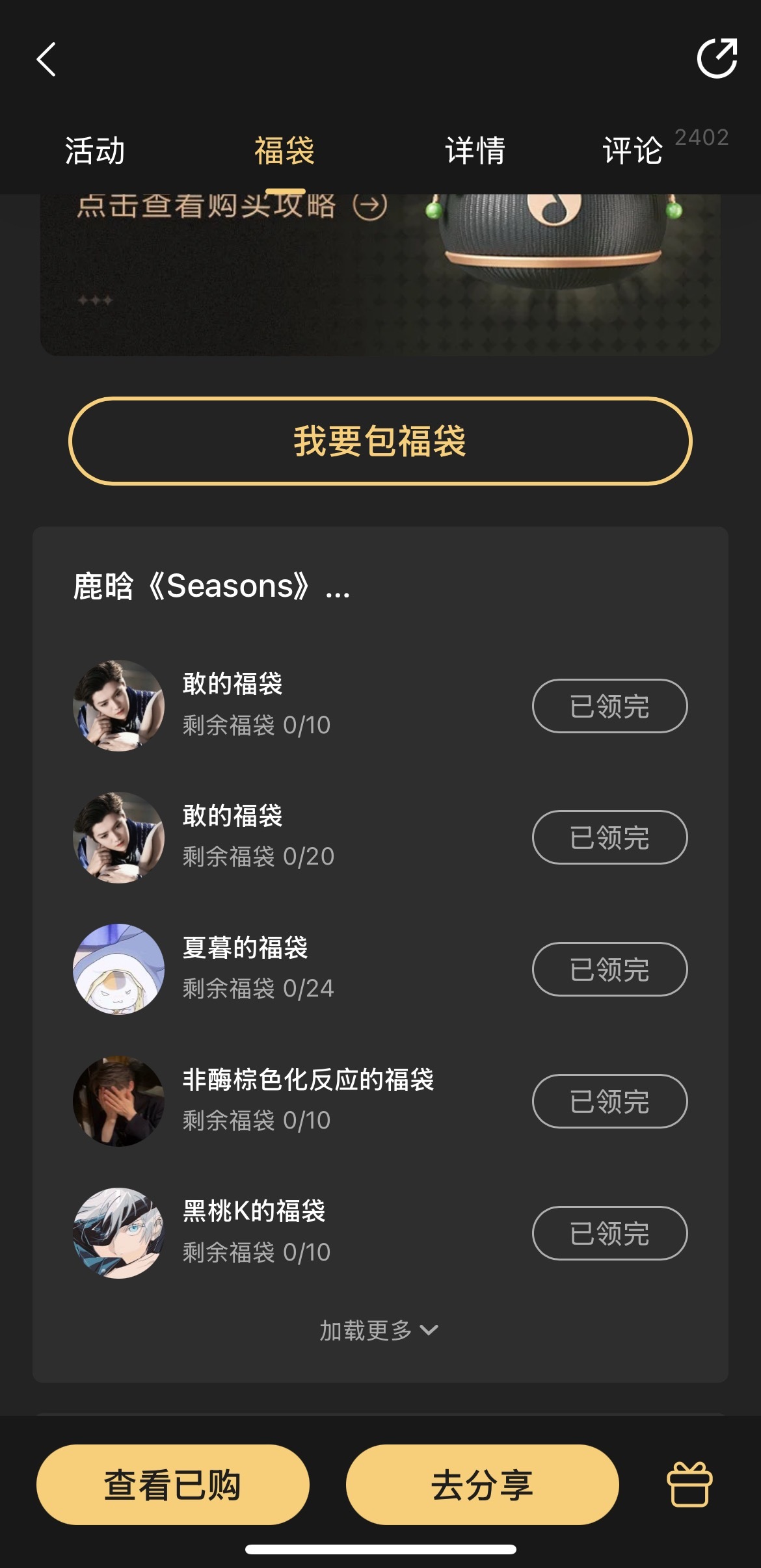
Task: Tap the share icon in the top bar
Action: pos(717,59)
